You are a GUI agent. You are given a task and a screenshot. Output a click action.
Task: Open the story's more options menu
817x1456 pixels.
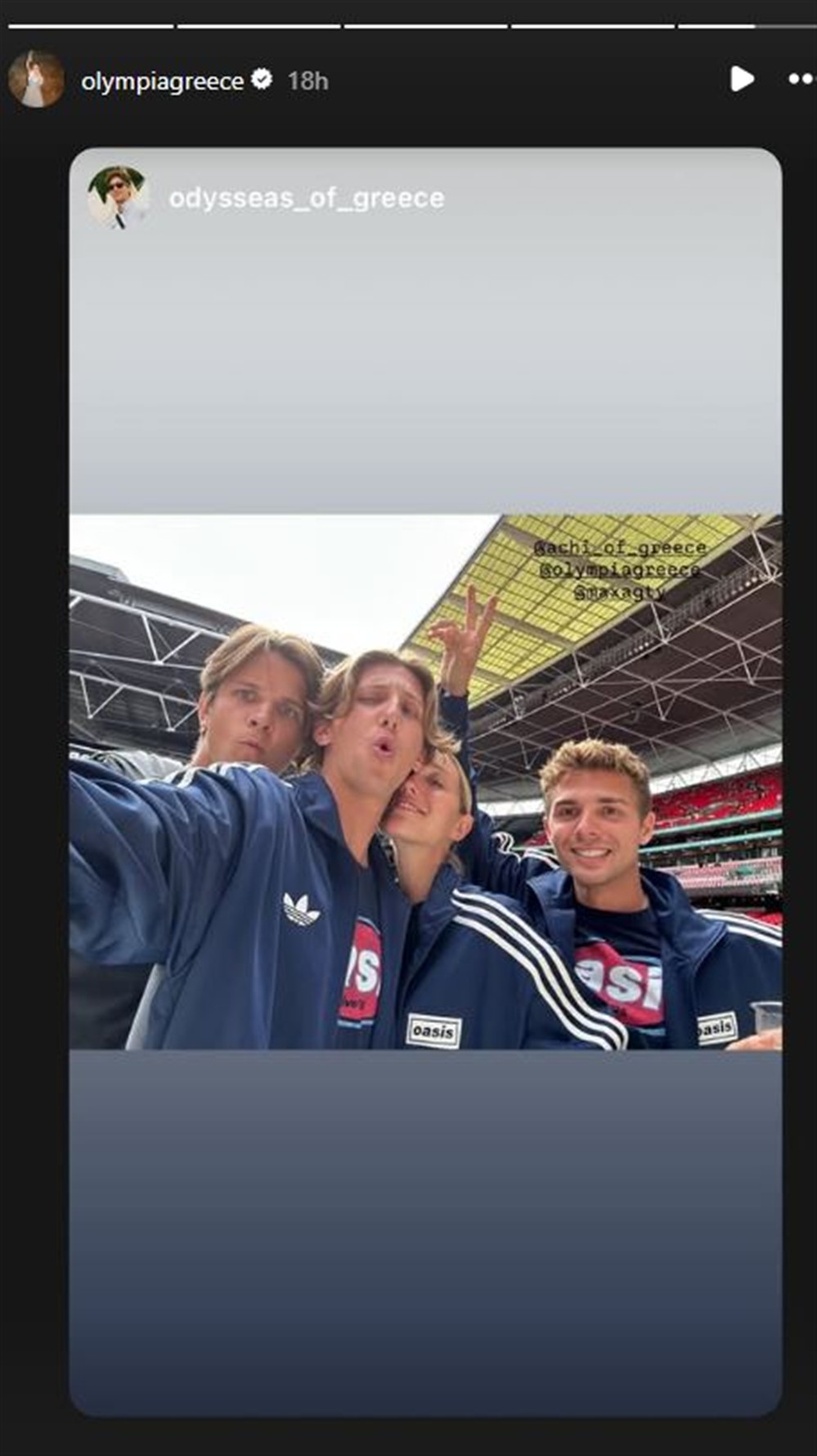(x=801, y=79)
